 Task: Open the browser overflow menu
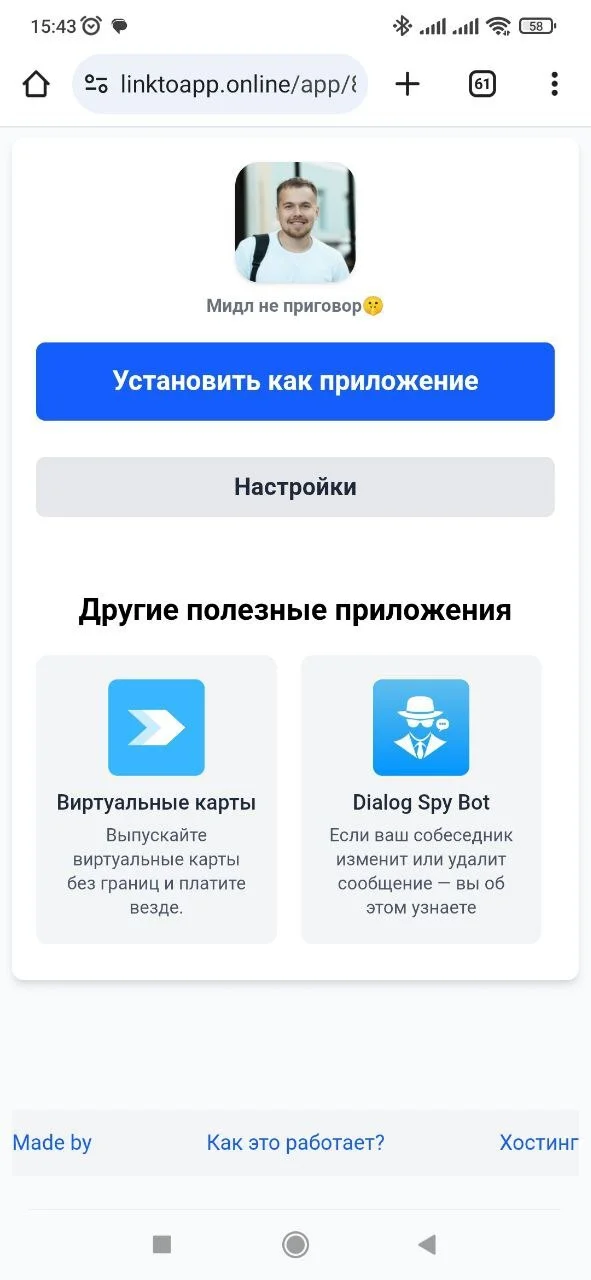(x=554, y=84)
